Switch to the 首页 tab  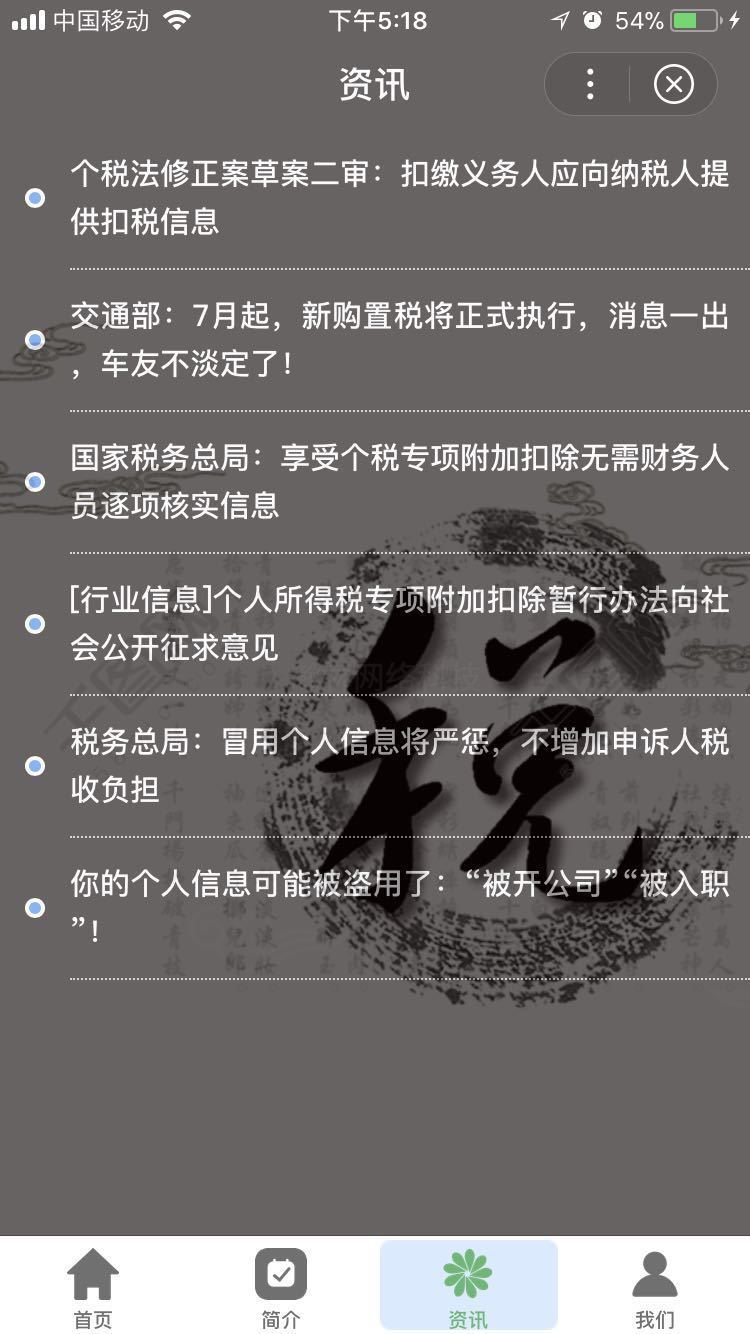coord(93,1287)
